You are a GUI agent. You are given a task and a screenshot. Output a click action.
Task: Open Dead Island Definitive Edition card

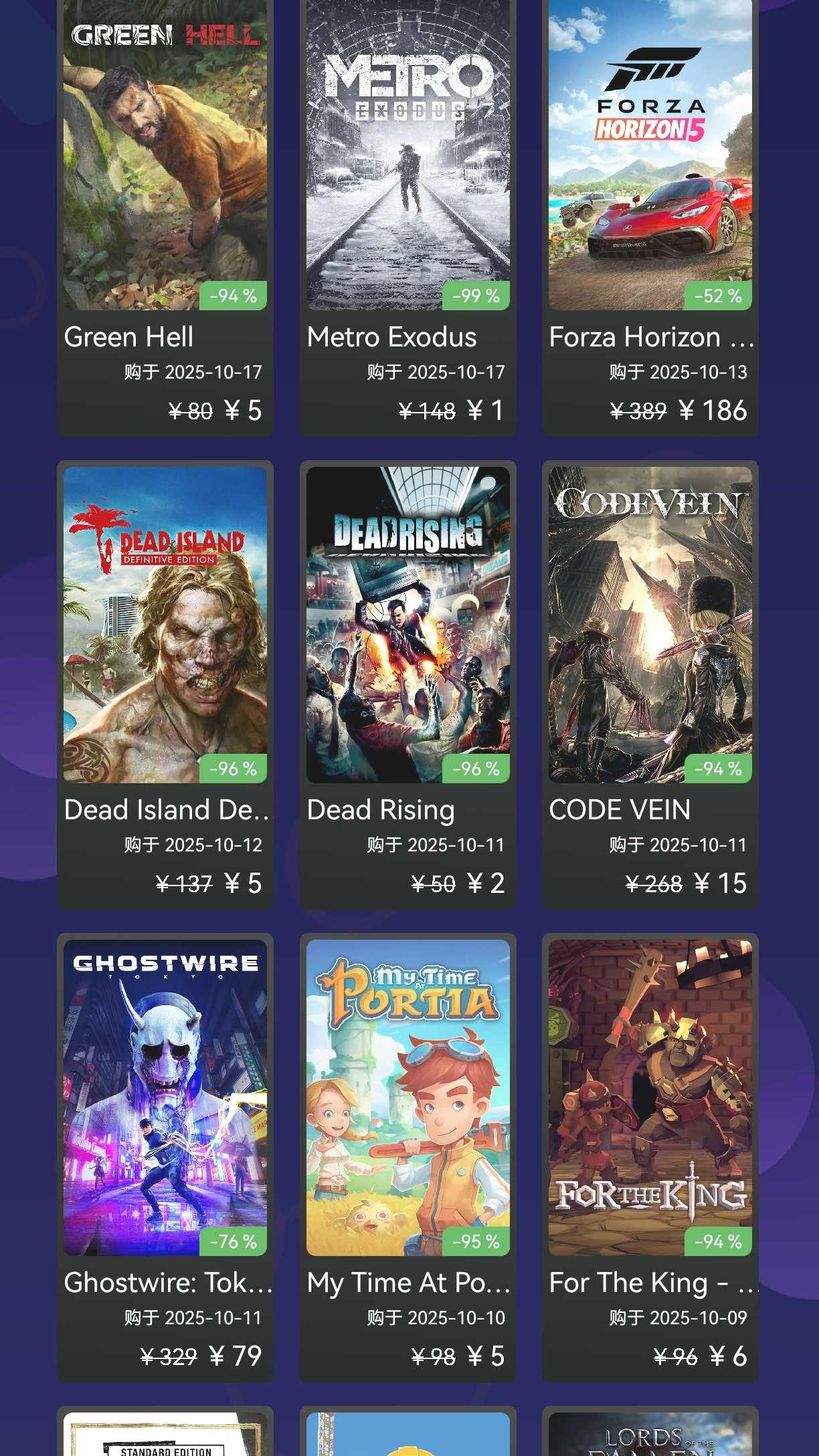click(x=165, y=669)
